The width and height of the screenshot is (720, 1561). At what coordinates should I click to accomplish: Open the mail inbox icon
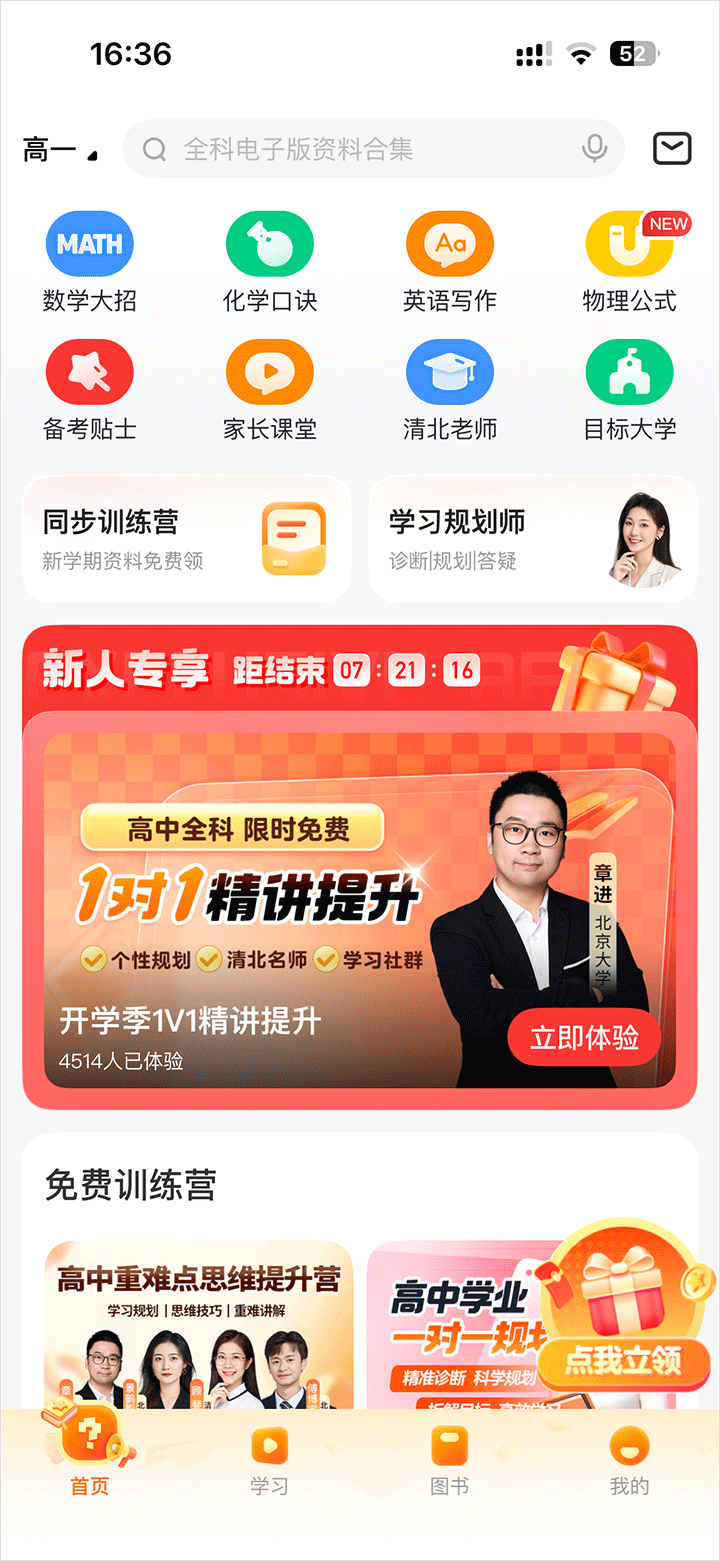coord(672,149)
